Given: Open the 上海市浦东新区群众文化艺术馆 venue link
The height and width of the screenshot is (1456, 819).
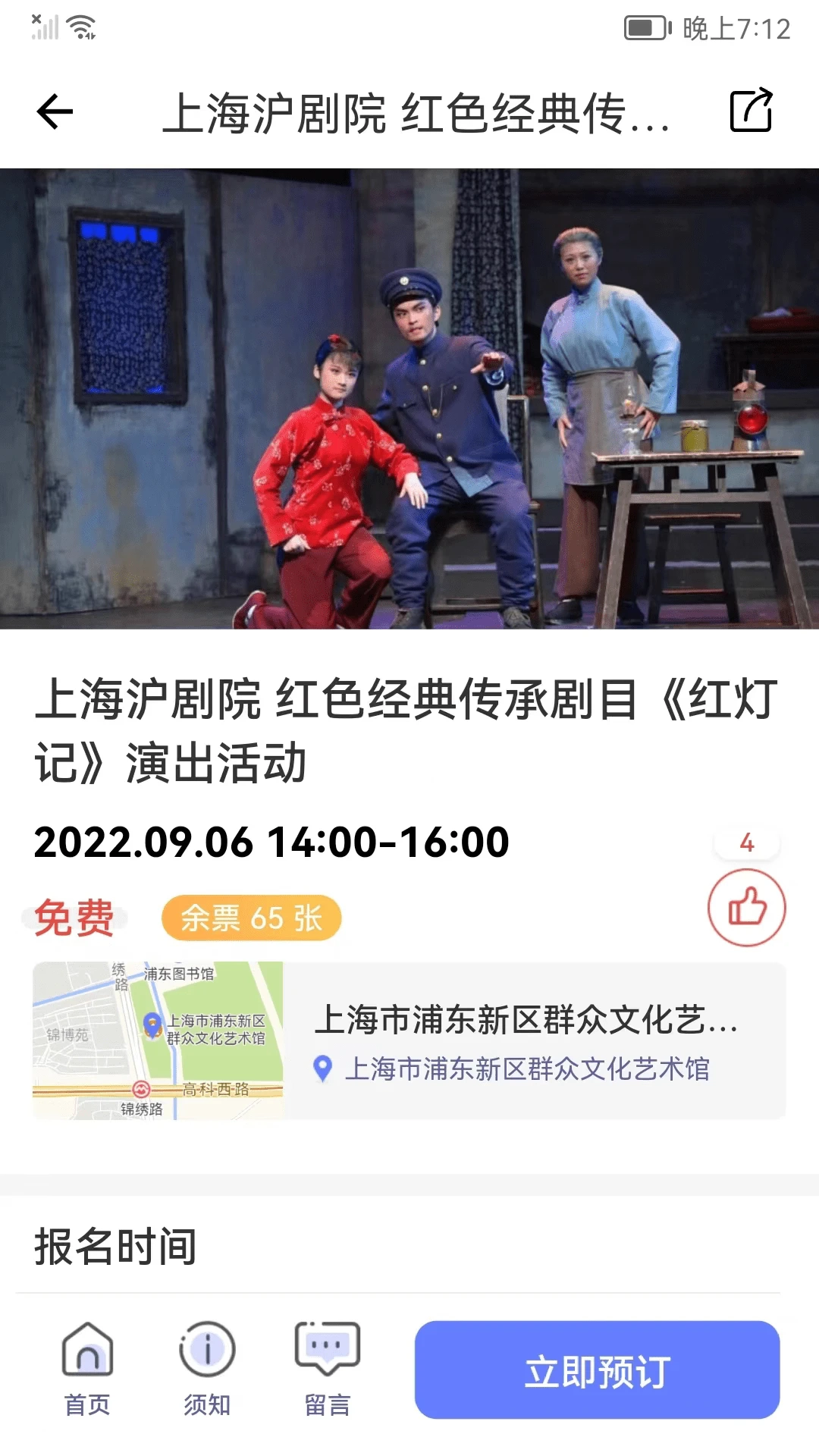Looking at the screenshot, I should [529, 1068].
